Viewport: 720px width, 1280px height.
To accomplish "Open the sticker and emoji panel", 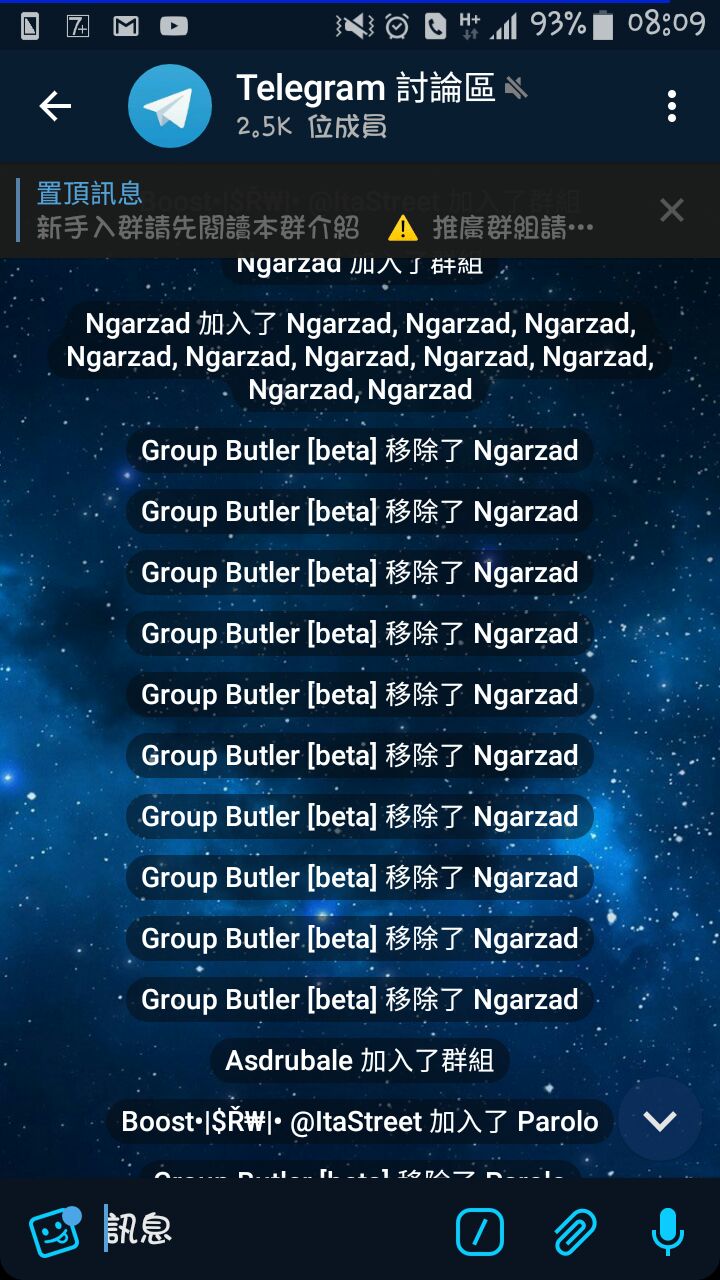I will tap(55, 1231).
